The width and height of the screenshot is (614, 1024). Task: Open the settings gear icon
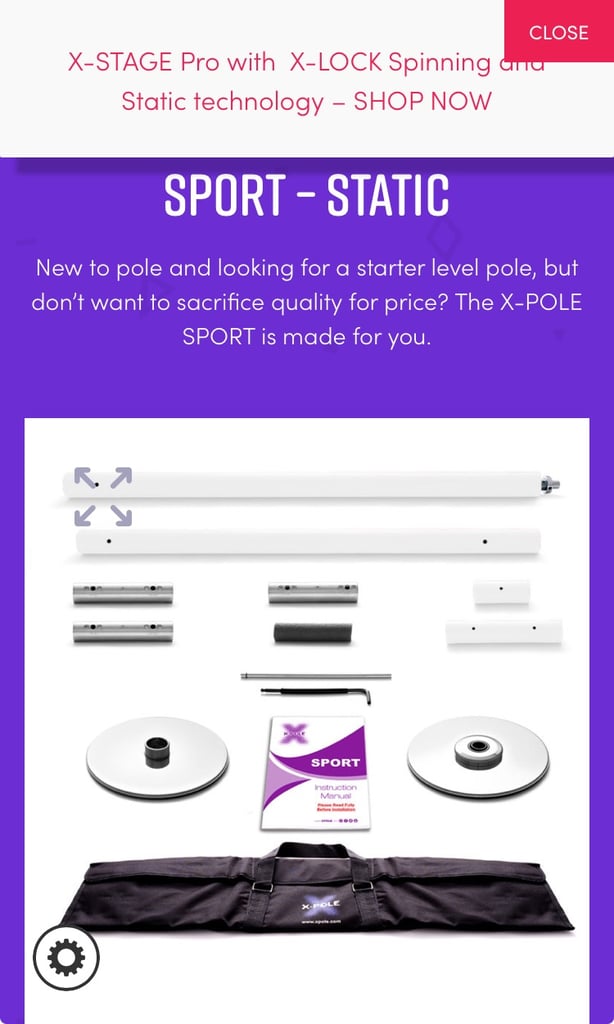[66, 958]
